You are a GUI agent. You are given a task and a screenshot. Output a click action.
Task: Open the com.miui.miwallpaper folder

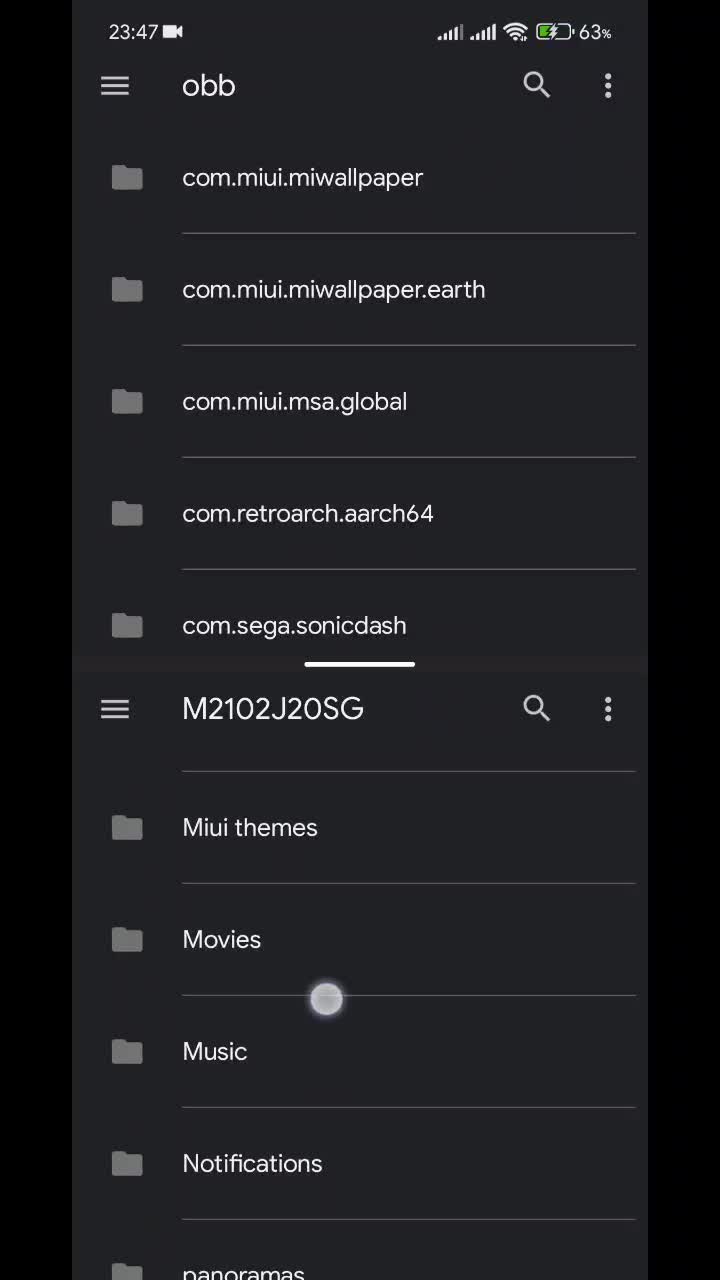(x=302, y=178)
